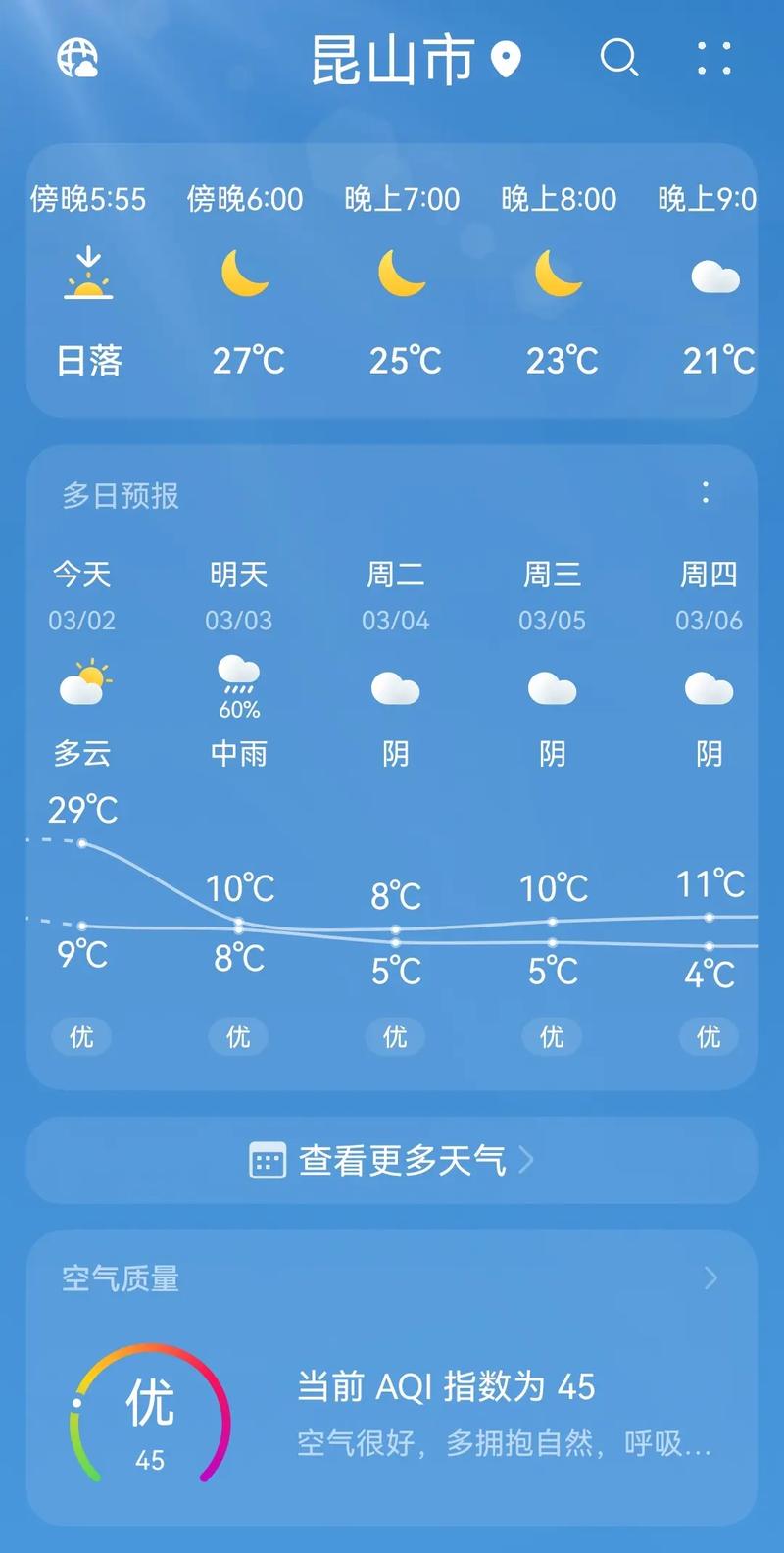Open the app menu via four-dot icon
Image resolution: width=784 pixels, height=1553 pixels.
pos(714,59)
